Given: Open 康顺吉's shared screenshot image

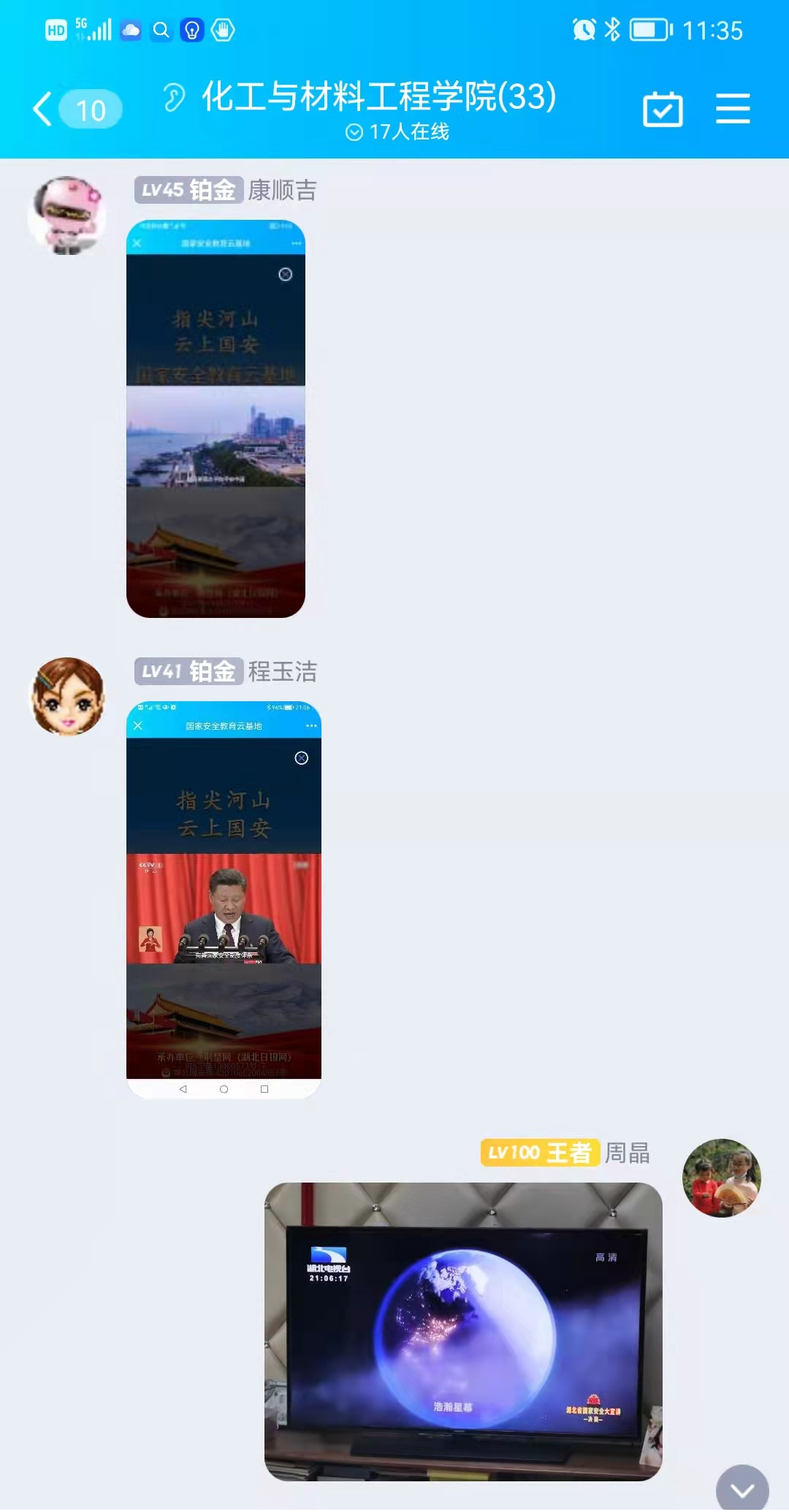Looking at the screenshot, I should pyautogui.click(x=216, y=419).
